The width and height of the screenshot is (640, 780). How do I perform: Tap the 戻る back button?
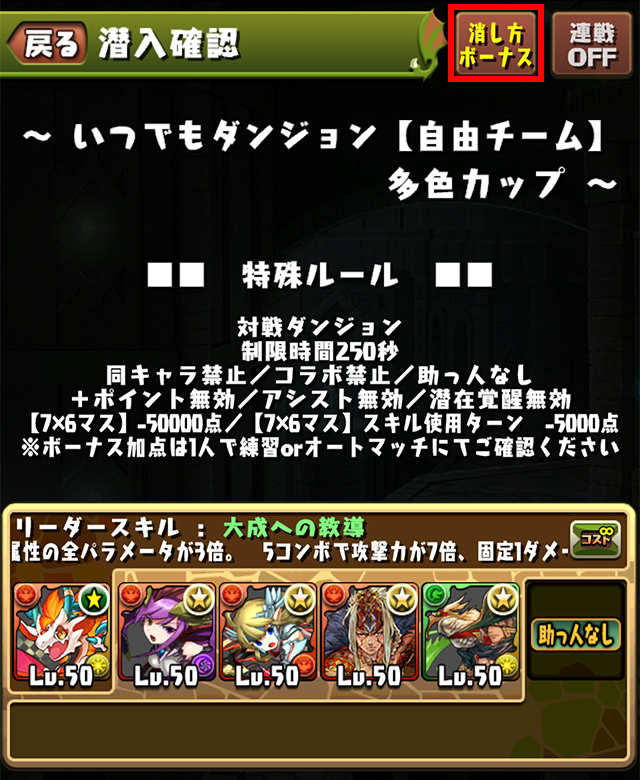coord(47,42)
